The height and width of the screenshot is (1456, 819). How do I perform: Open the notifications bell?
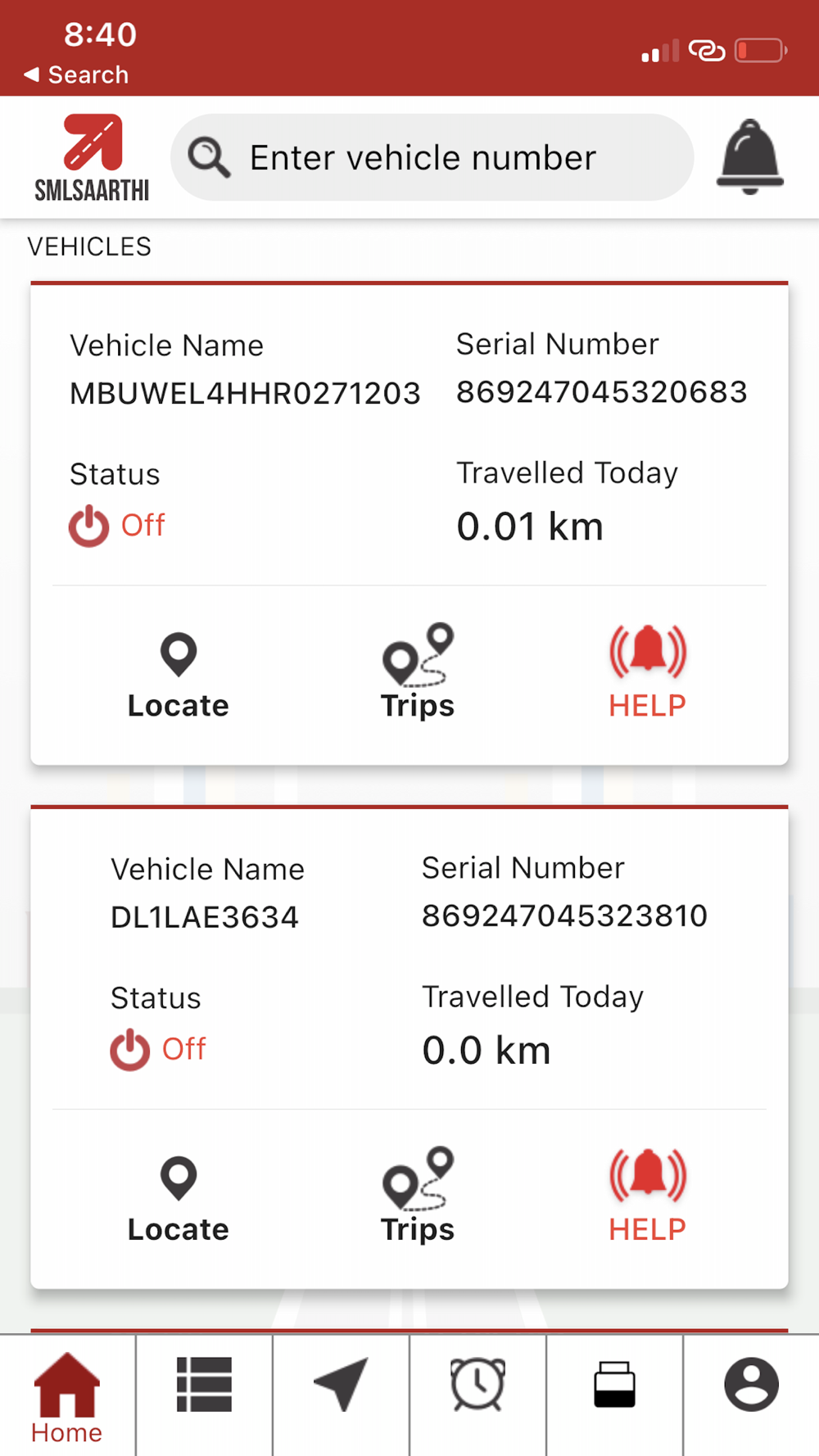point(750,157)
